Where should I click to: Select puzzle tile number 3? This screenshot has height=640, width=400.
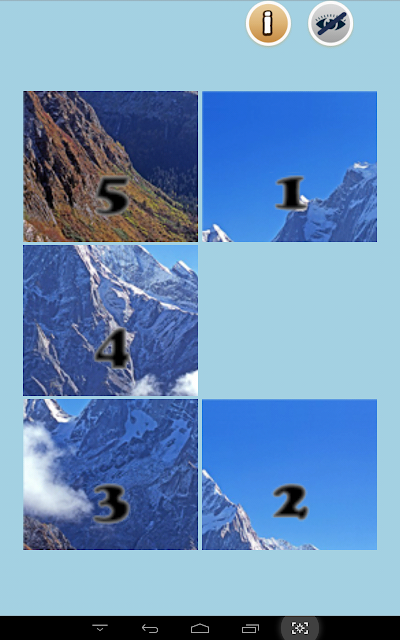point(111,475)
